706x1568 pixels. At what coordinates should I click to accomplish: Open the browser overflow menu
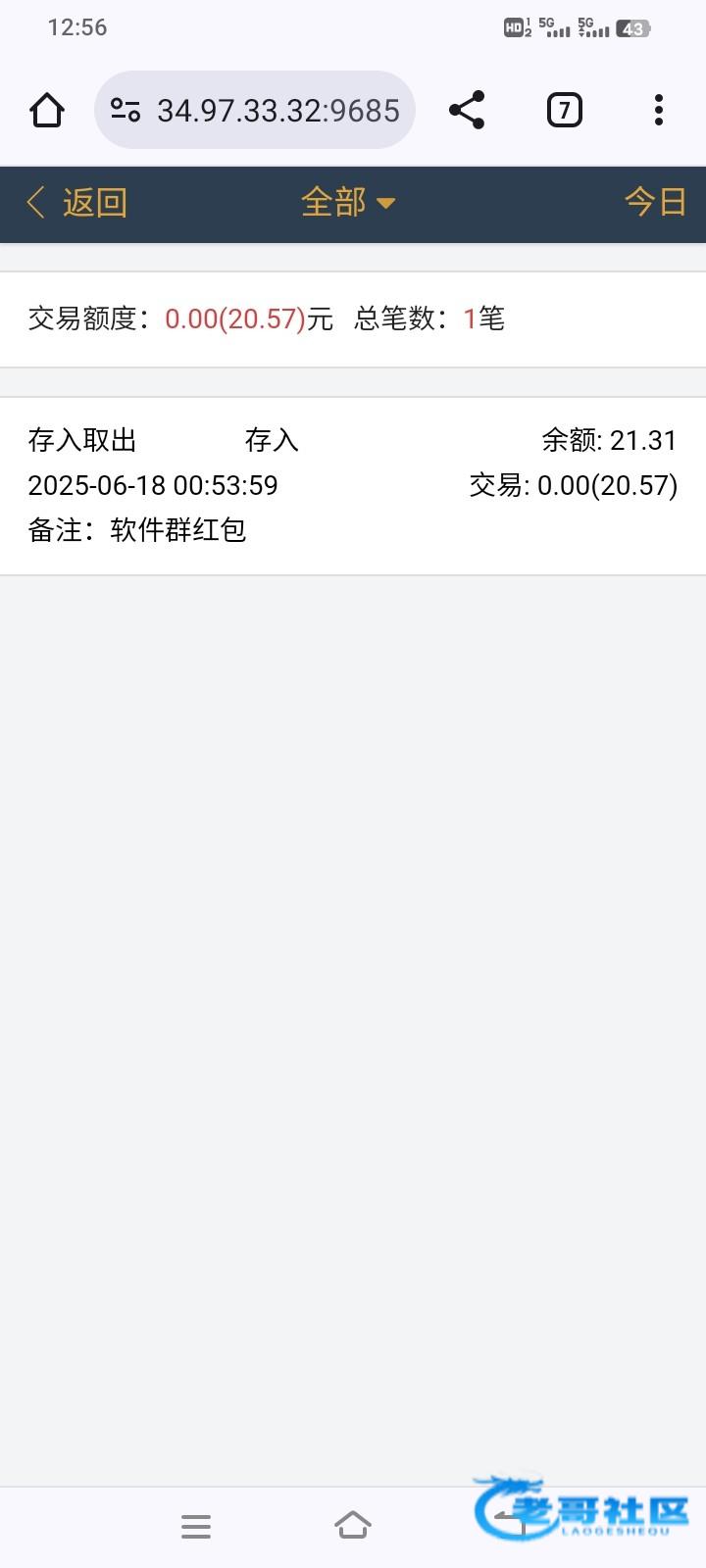[659, 110]
